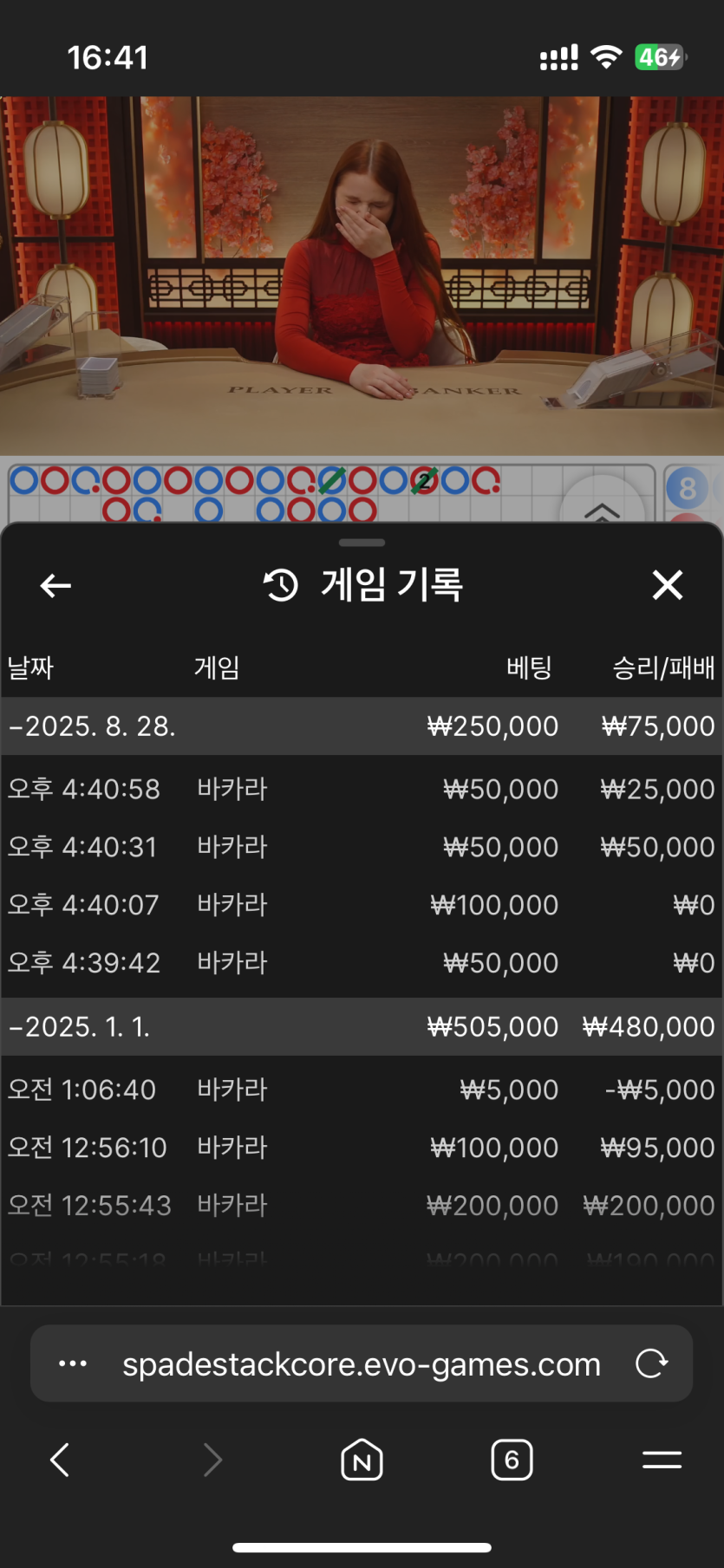Screen dimensions: 724x1568
Task: Open the 오후 4:40:31 바카라 record
Action: click(362, 847)
